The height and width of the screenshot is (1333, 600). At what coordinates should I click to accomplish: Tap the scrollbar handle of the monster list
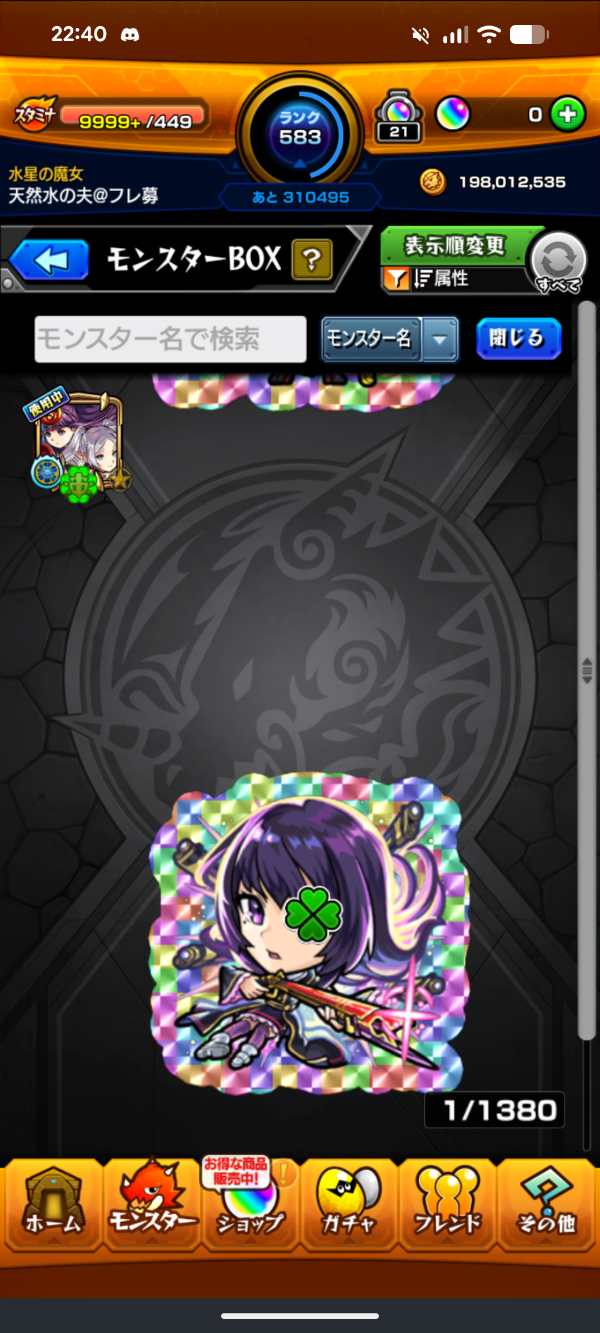[588, 668]
